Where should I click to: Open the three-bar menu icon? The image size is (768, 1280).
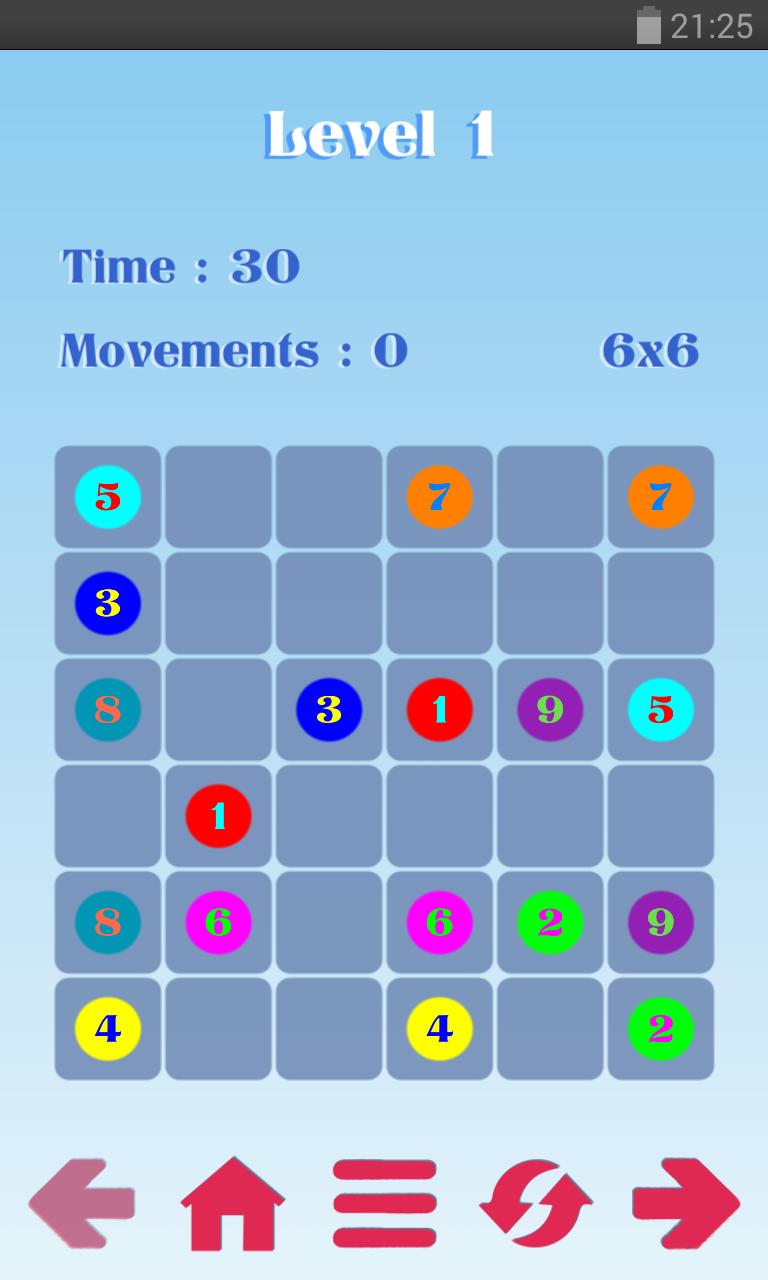tap(385, 1203)
